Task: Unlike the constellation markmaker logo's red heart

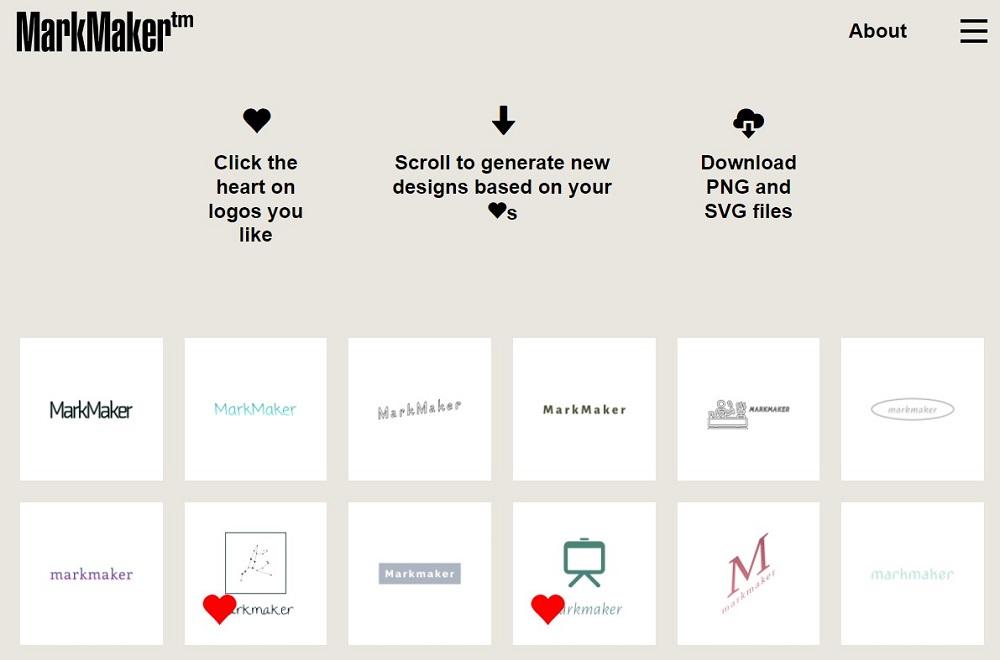Action: (220, 608)
